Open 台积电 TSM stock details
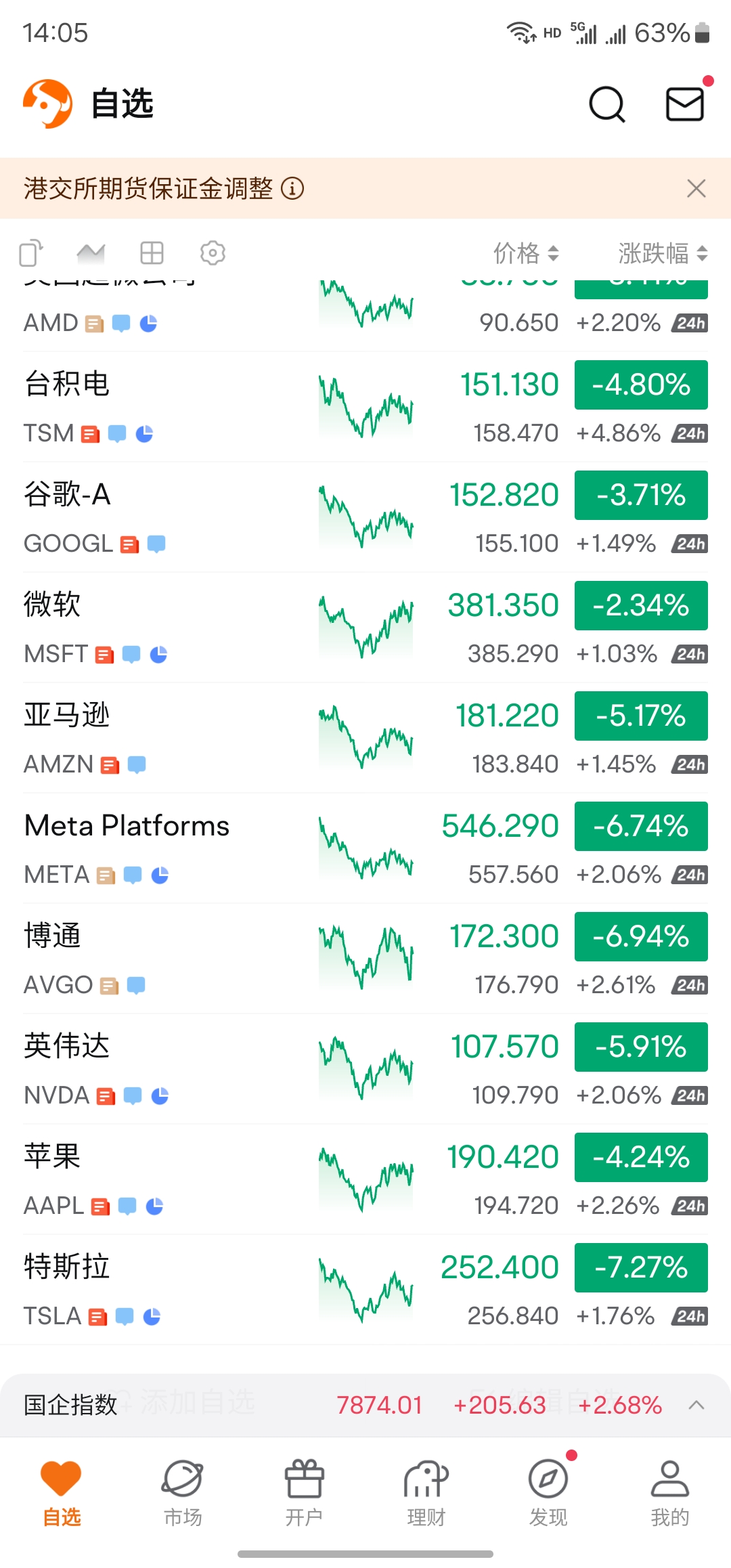 click(365, 408)
